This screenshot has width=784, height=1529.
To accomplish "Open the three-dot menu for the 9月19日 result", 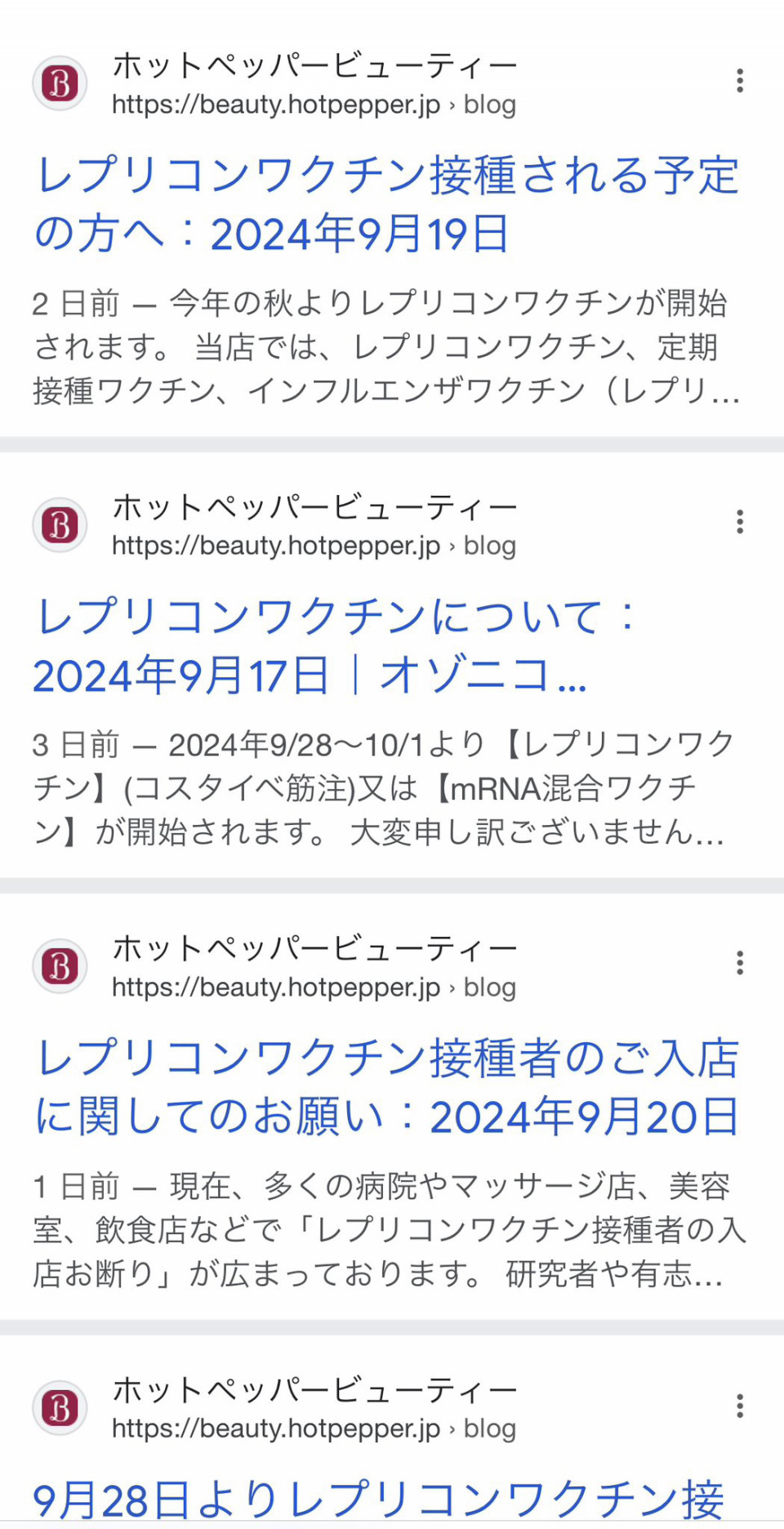I will pyautogui.click(x=740, y=80).
